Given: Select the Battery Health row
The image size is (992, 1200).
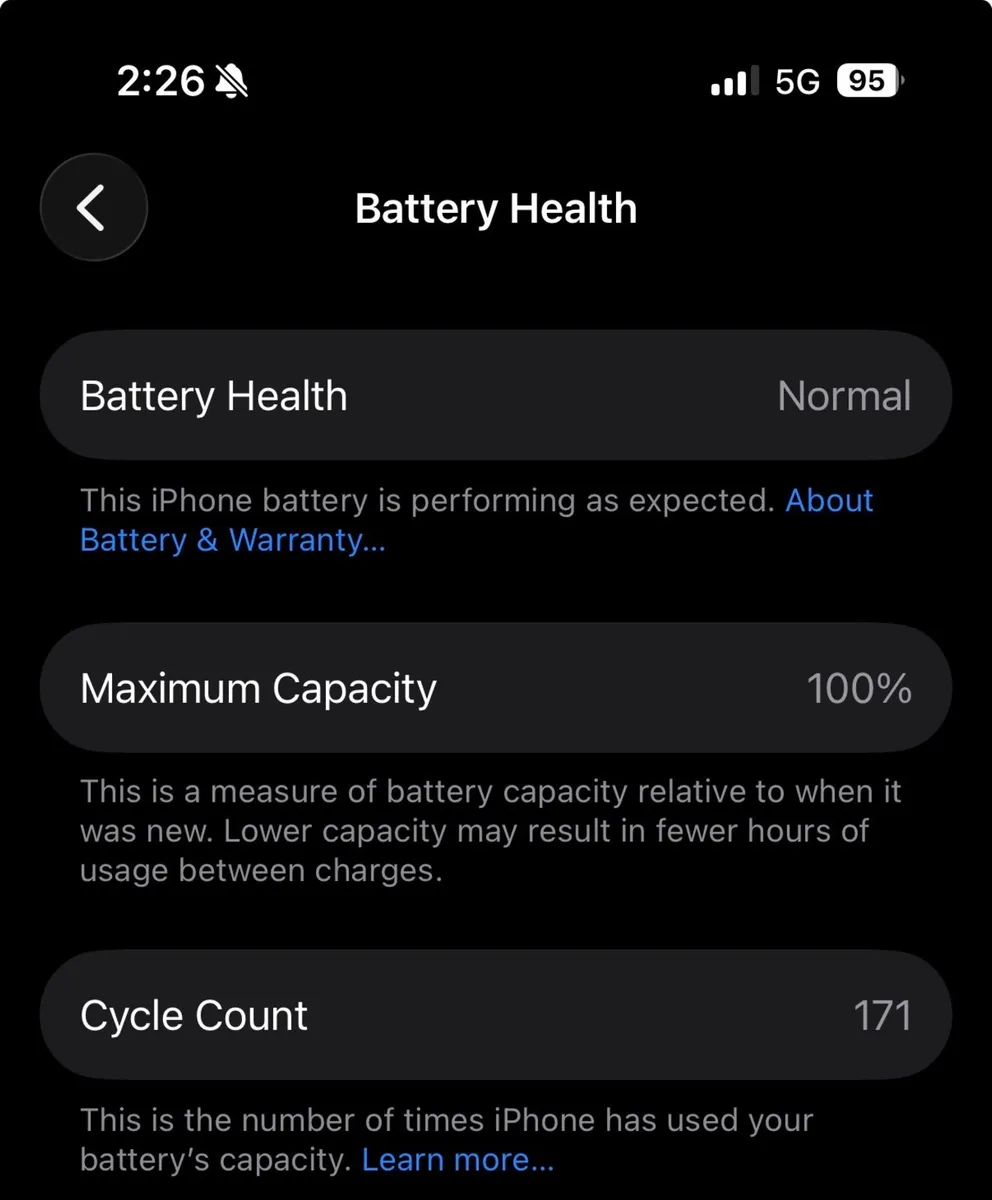Looking at the screenshot, I should pyautogui.click(x=496, y=394).
